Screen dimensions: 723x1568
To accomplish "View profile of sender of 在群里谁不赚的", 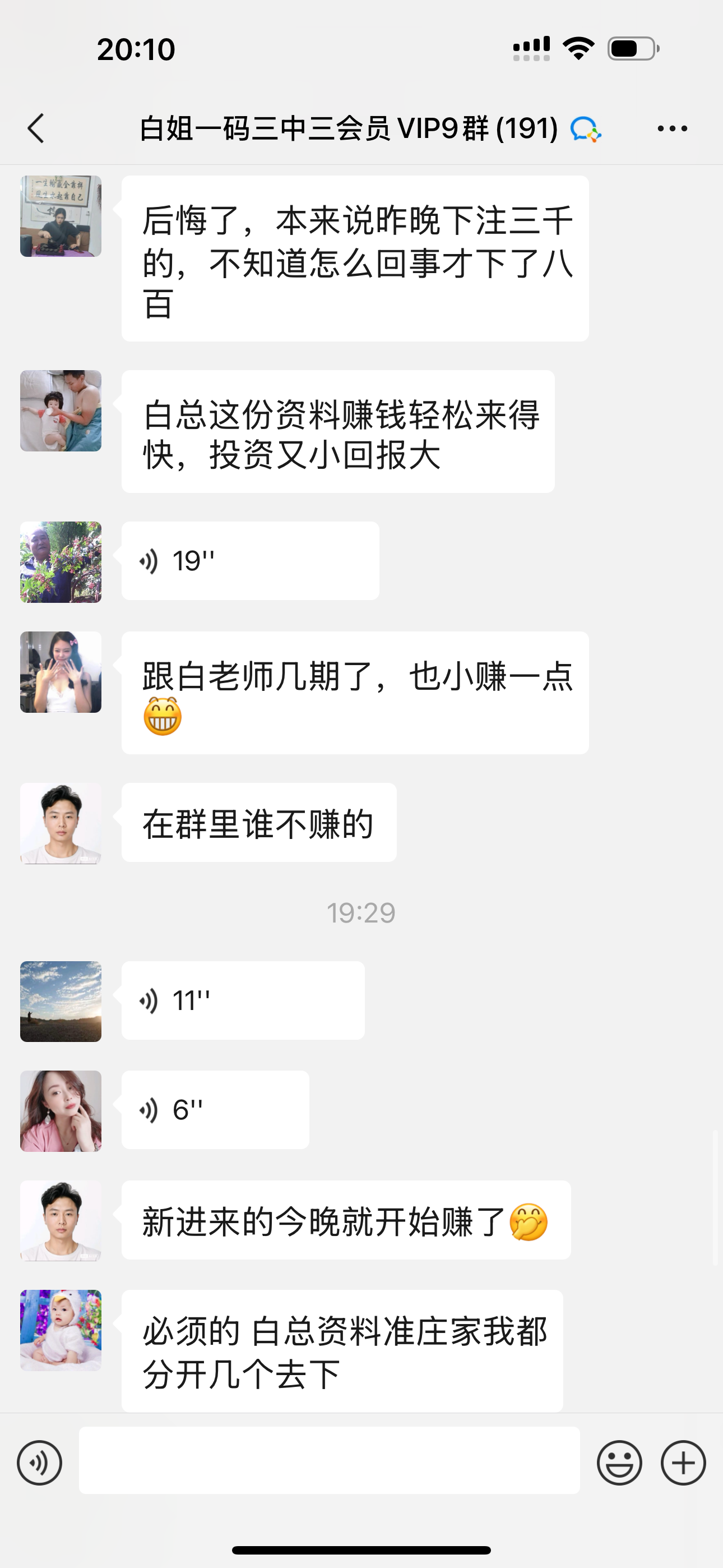I will 61,823.
